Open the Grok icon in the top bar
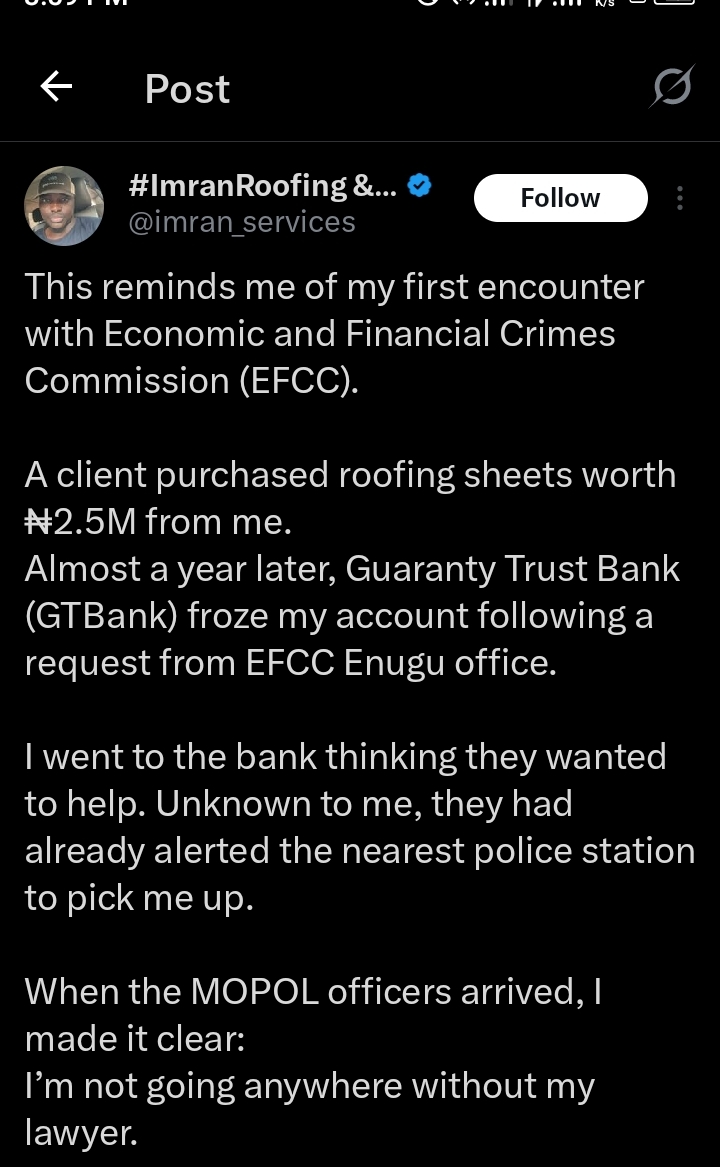Viewport: 720px width, 1167px height. [670, 88]
